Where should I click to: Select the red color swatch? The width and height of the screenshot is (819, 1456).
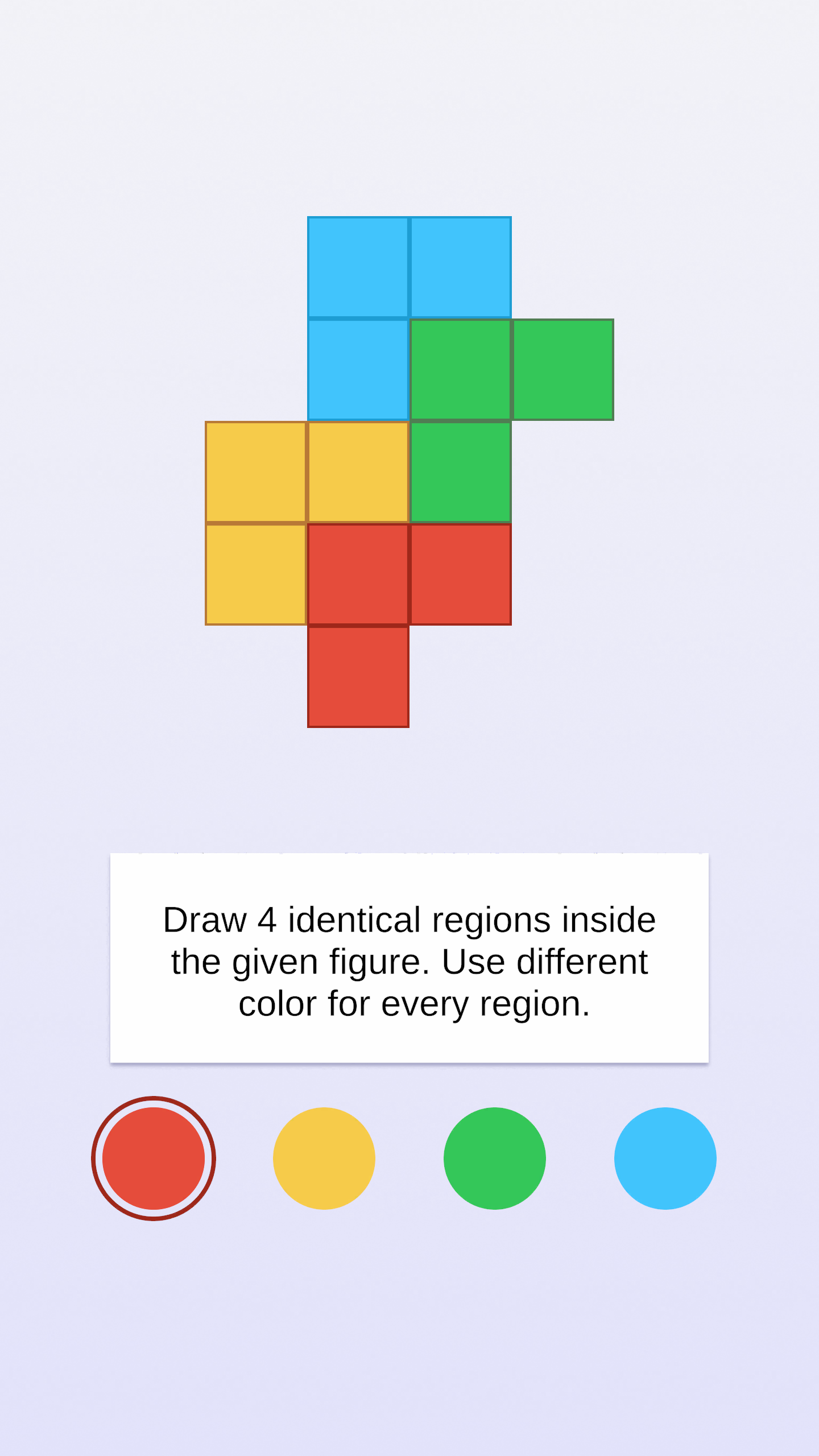(154, 1159)
